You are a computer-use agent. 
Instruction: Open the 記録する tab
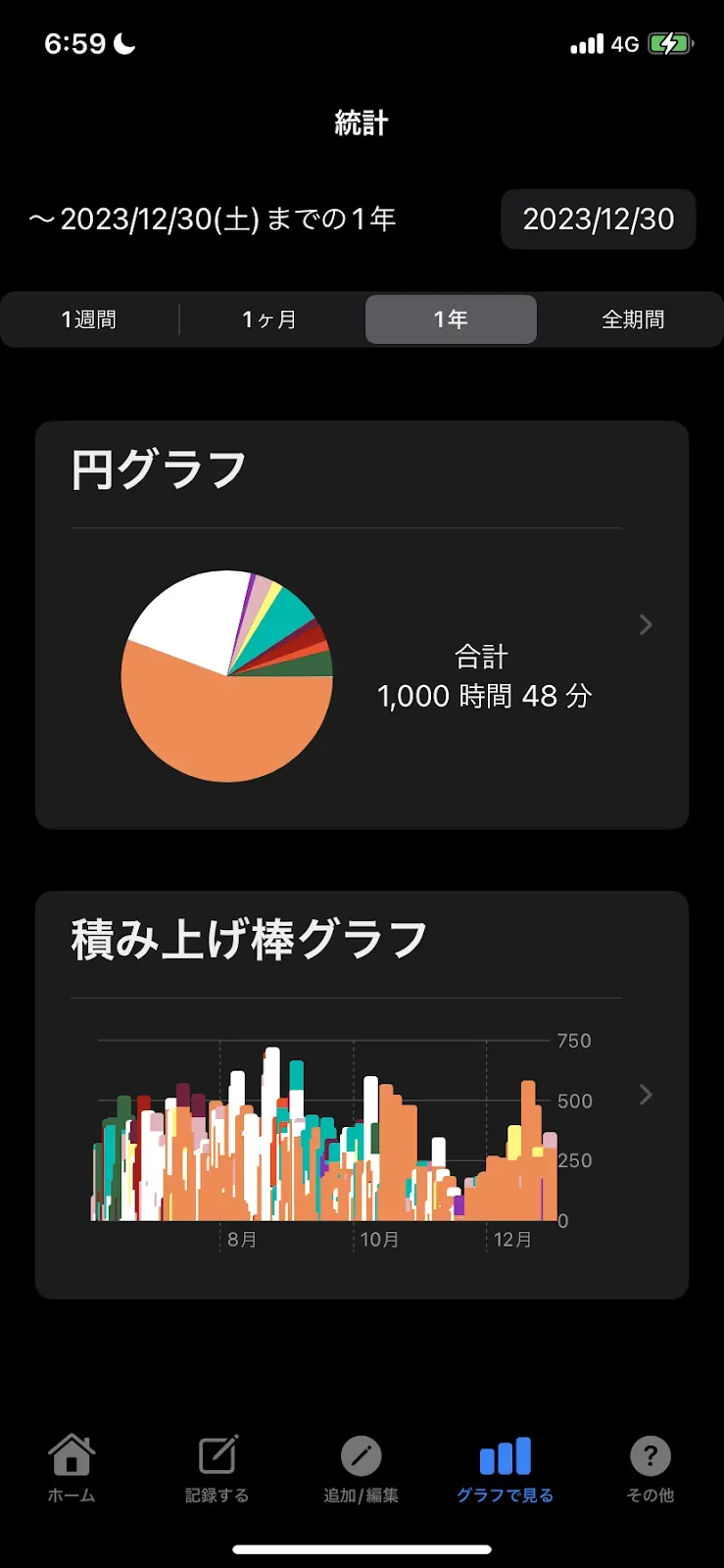[217, 1467]
